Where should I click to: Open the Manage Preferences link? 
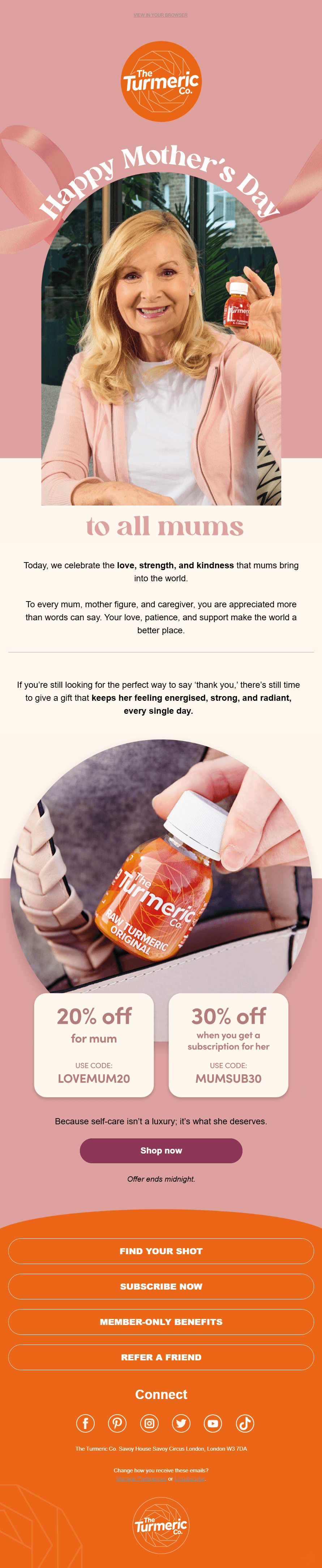[142, 1478]
